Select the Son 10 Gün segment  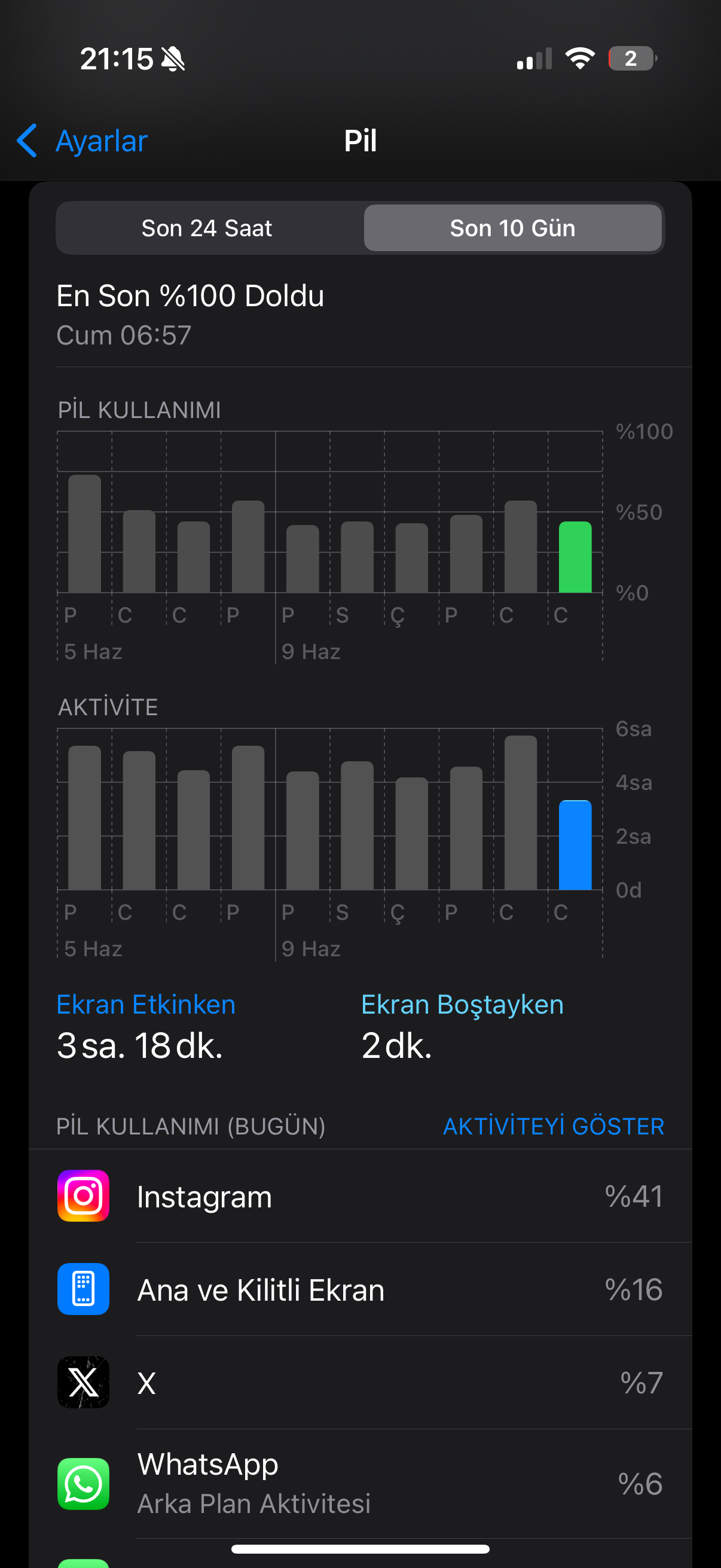512,228
